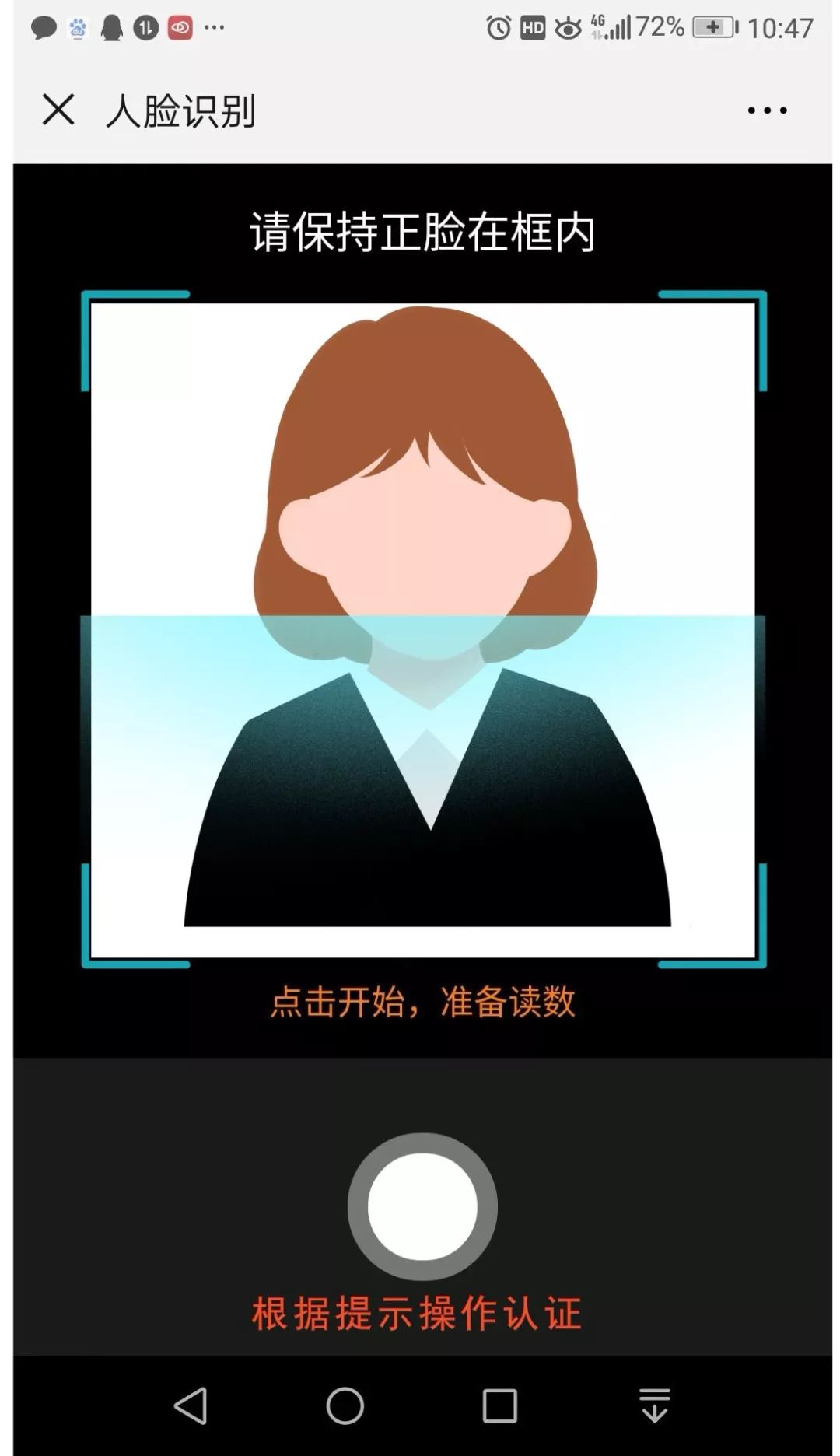Return to the home screen
Screen dimensions: 840x1456
point(345,1405)
